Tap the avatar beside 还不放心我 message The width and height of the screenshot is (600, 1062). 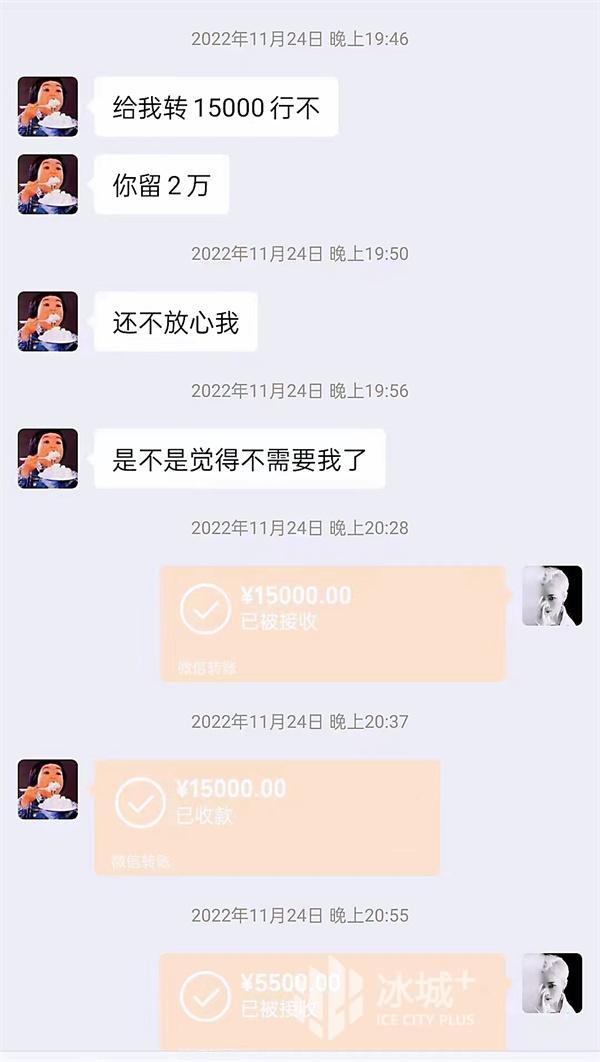(47, 321)
